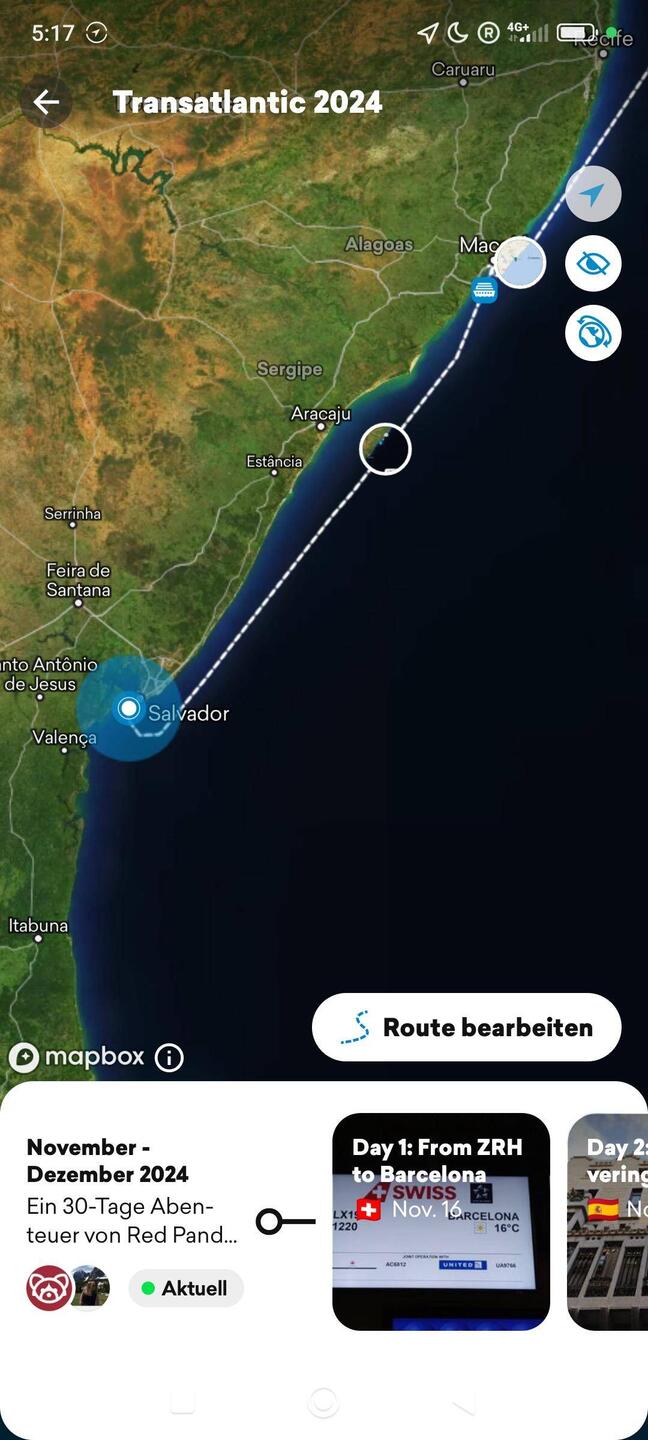Image resolution: width=648 pixels, height=1440 pixels.
Task: Tap Route bearbeiten button
Action: click(466, 1027)
